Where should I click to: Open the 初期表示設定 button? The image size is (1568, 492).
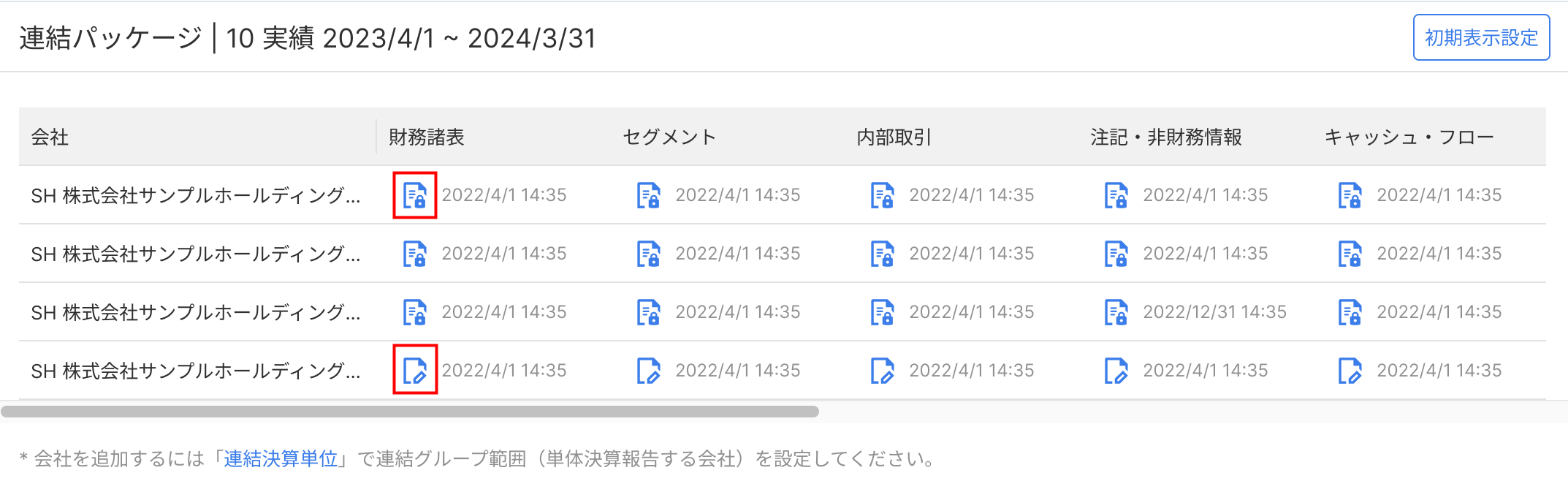click(x=1481, y=37)
